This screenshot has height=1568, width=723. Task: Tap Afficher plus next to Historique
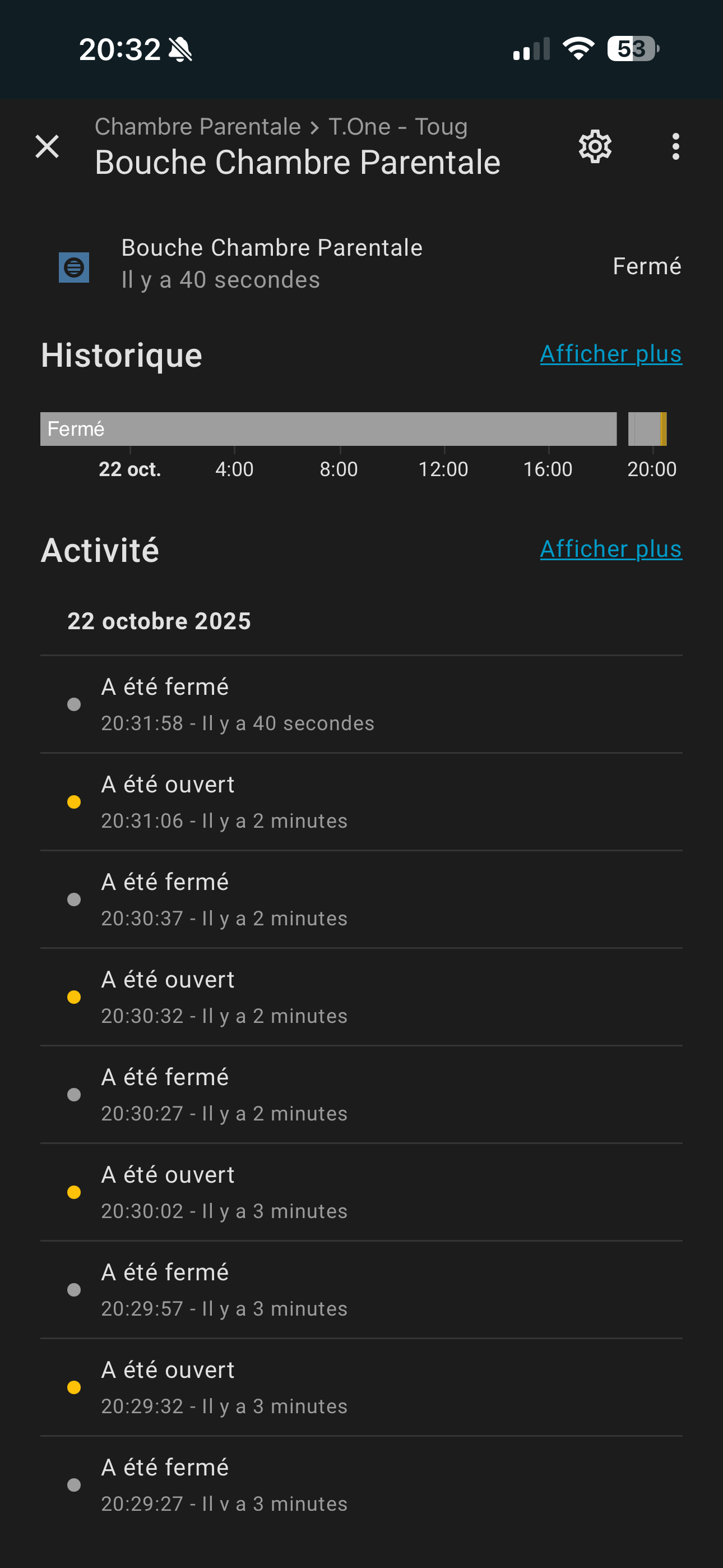click(610, 354)
